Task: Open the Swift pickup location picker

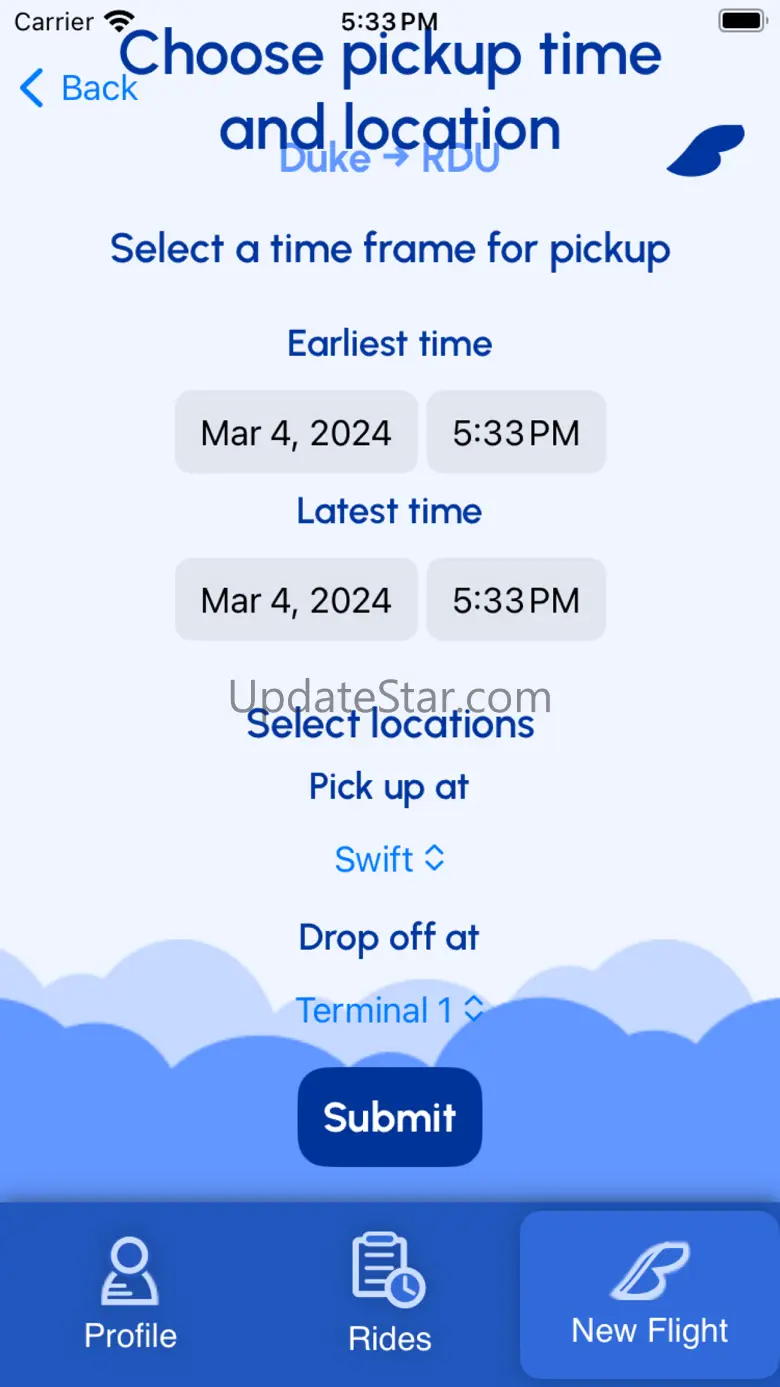Action: coord(389,859)
